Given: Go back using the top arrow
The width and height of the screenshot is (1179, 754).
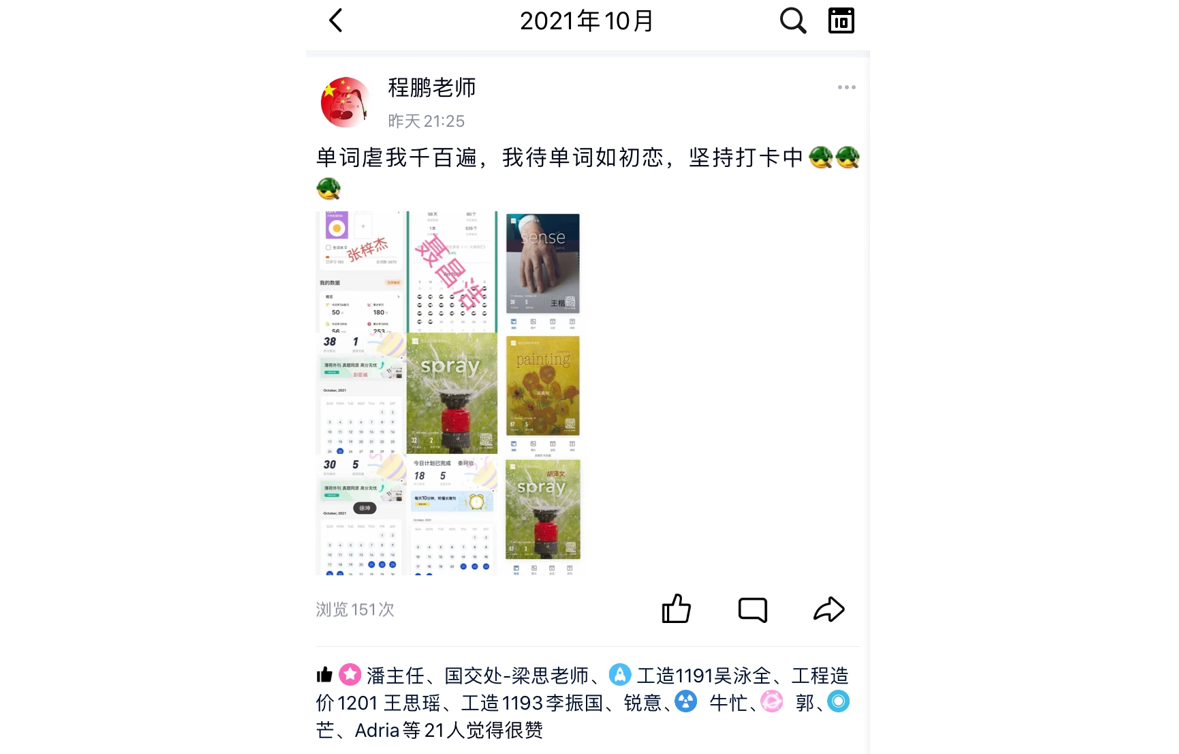Looking at the screenshot, I should [x=336, y=20].
